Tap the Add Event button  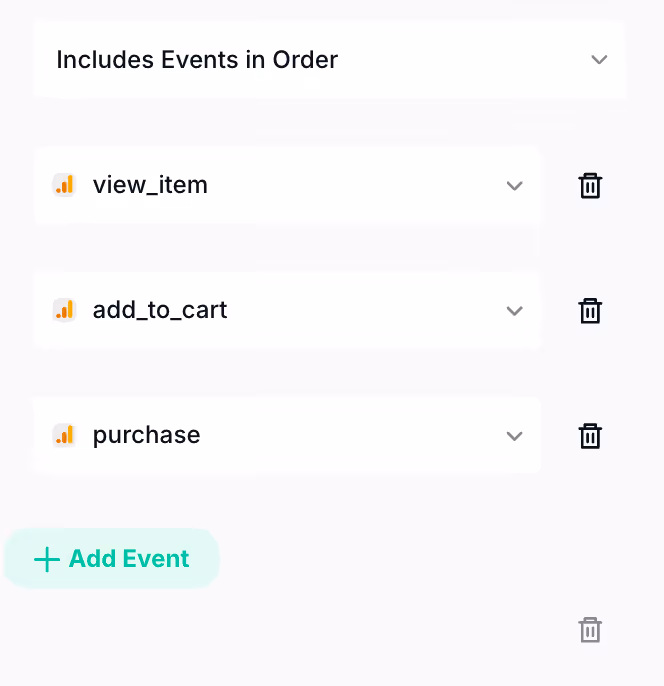[112, 559]
